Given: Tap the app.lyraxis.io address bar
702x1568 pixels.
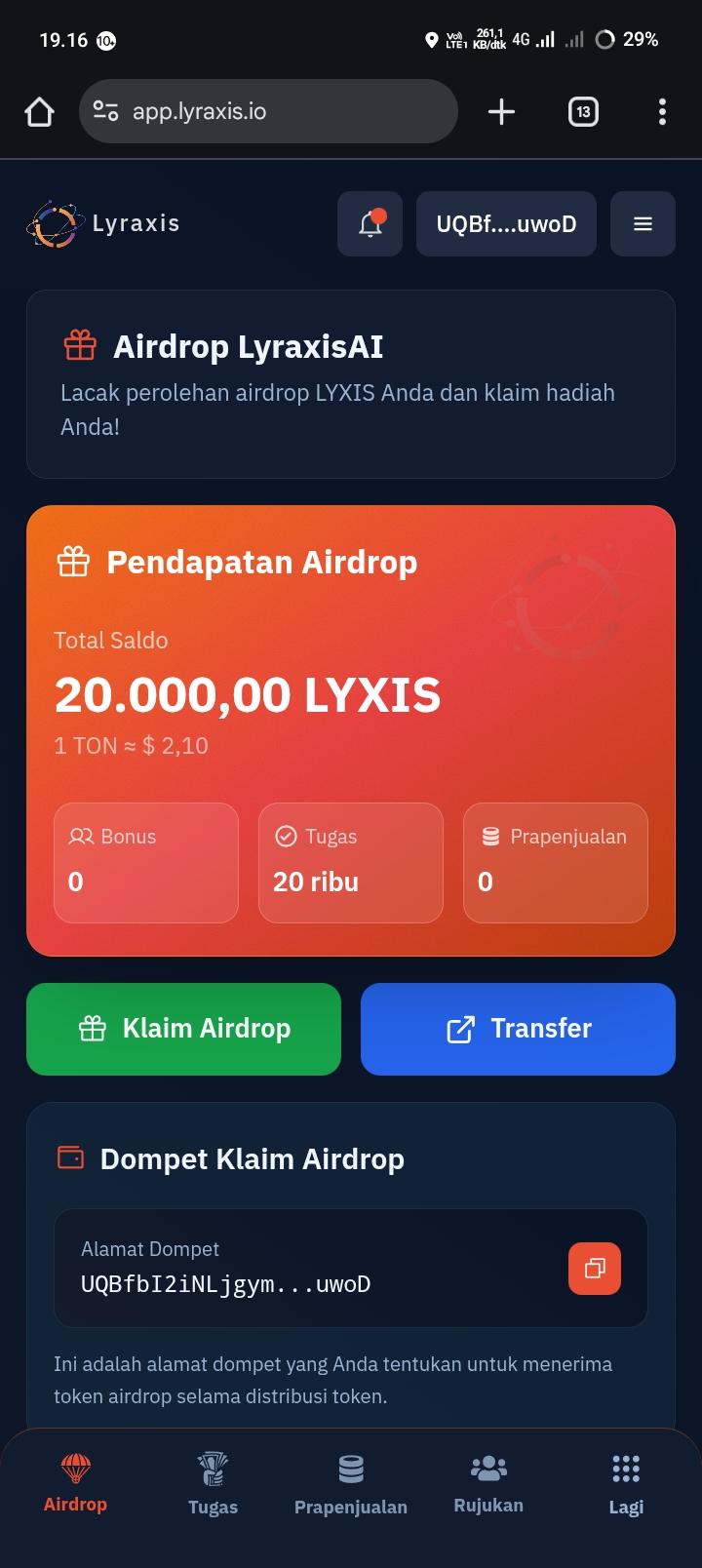Looking at the screenshot, I should coord(268,112).
